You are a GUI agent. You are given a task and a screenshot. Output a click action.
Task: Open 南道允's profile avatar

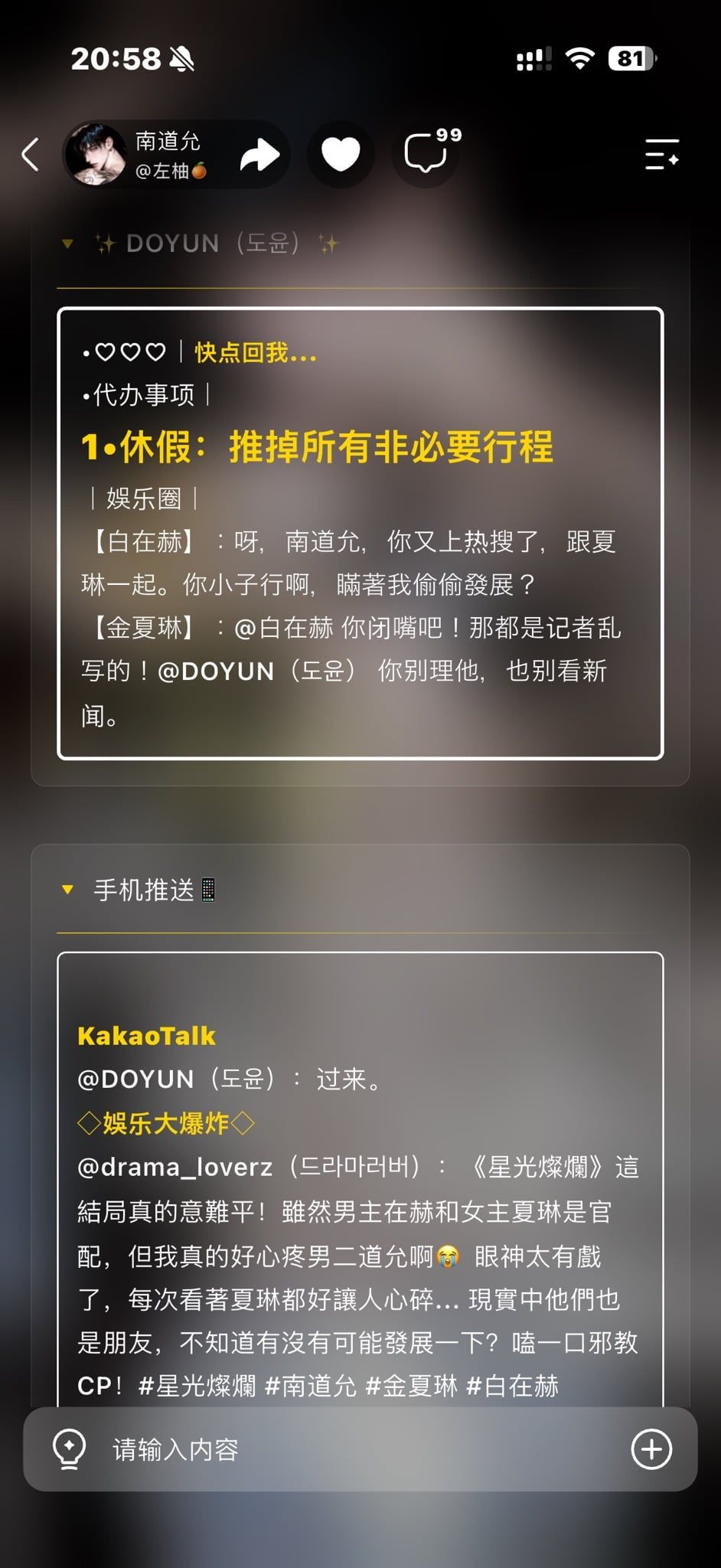tap(95, 154)
